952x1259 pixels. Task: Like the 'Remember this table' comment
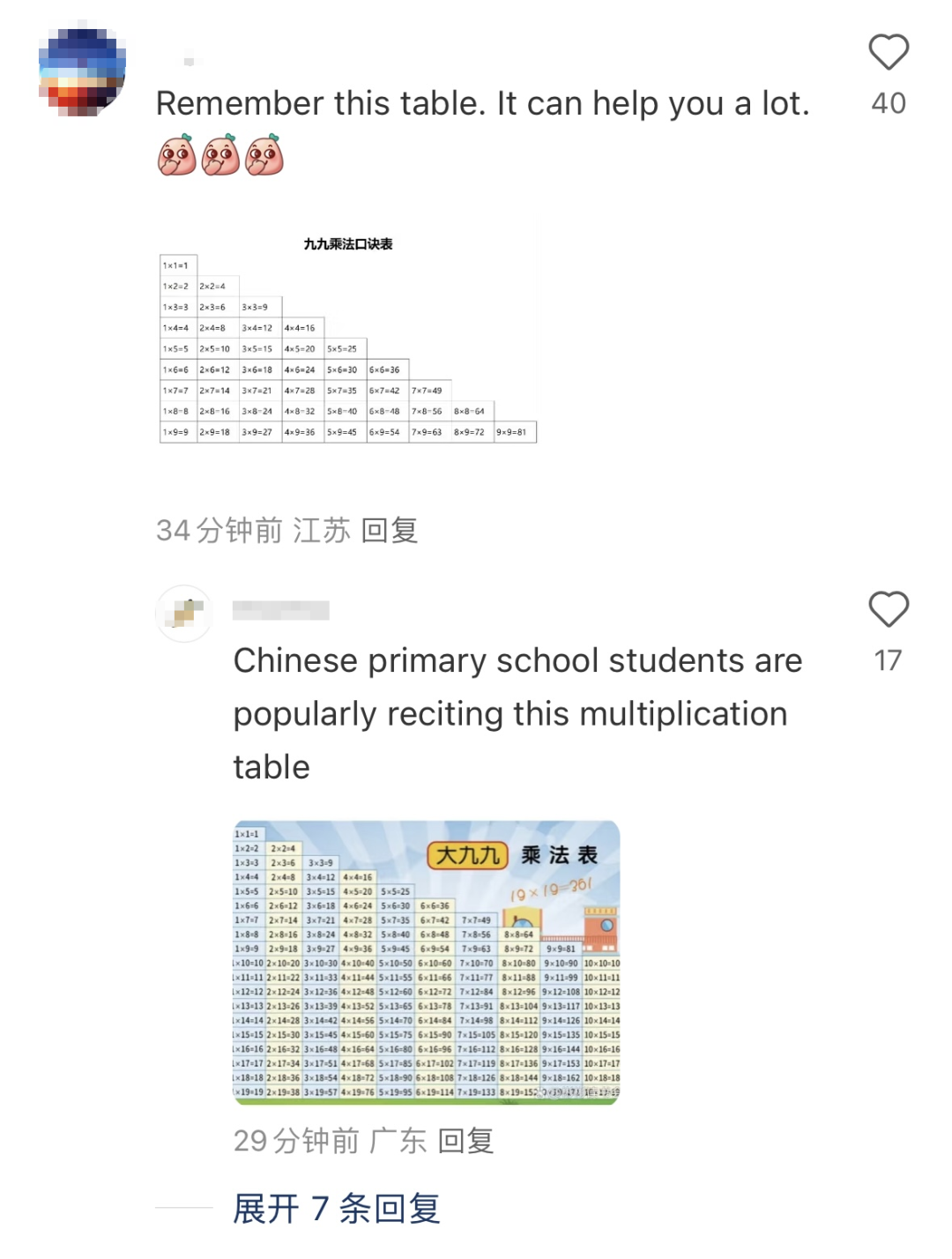click(x=888, y=53)
